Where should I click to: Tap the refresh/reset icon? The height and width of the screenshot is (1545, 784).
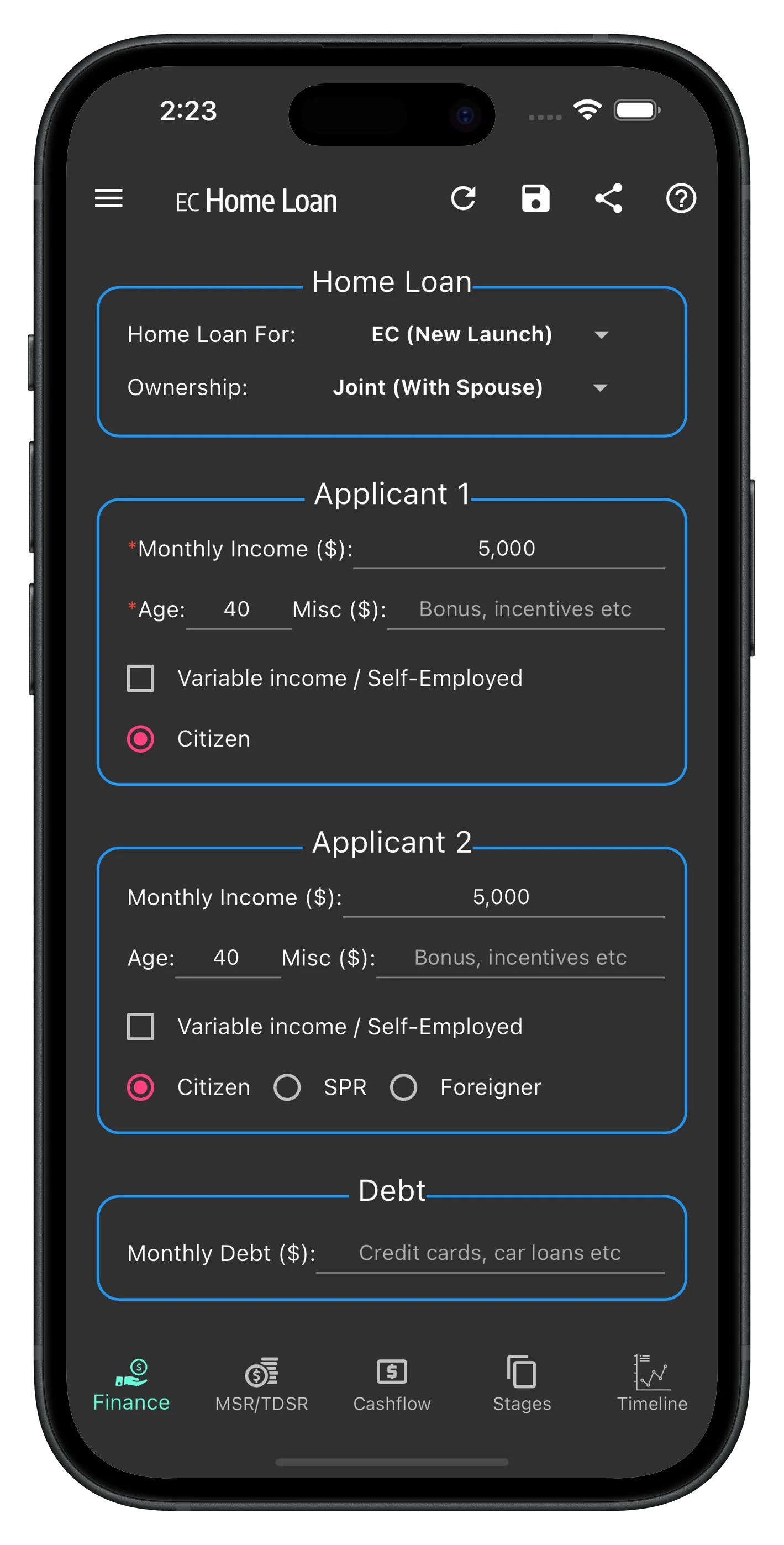coord(463,198)
